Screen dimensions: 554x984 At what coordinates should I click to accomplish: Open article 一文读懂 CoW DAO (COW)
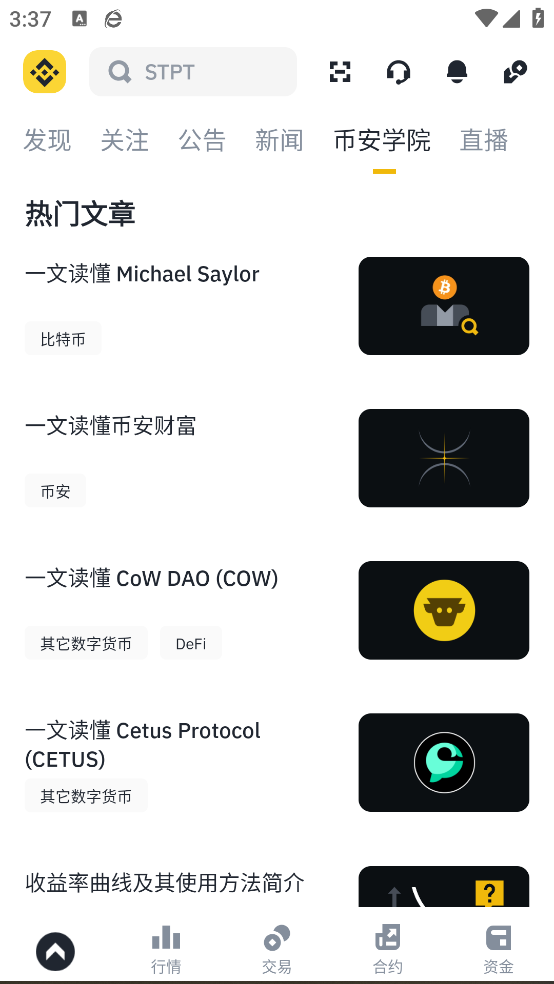152,578
